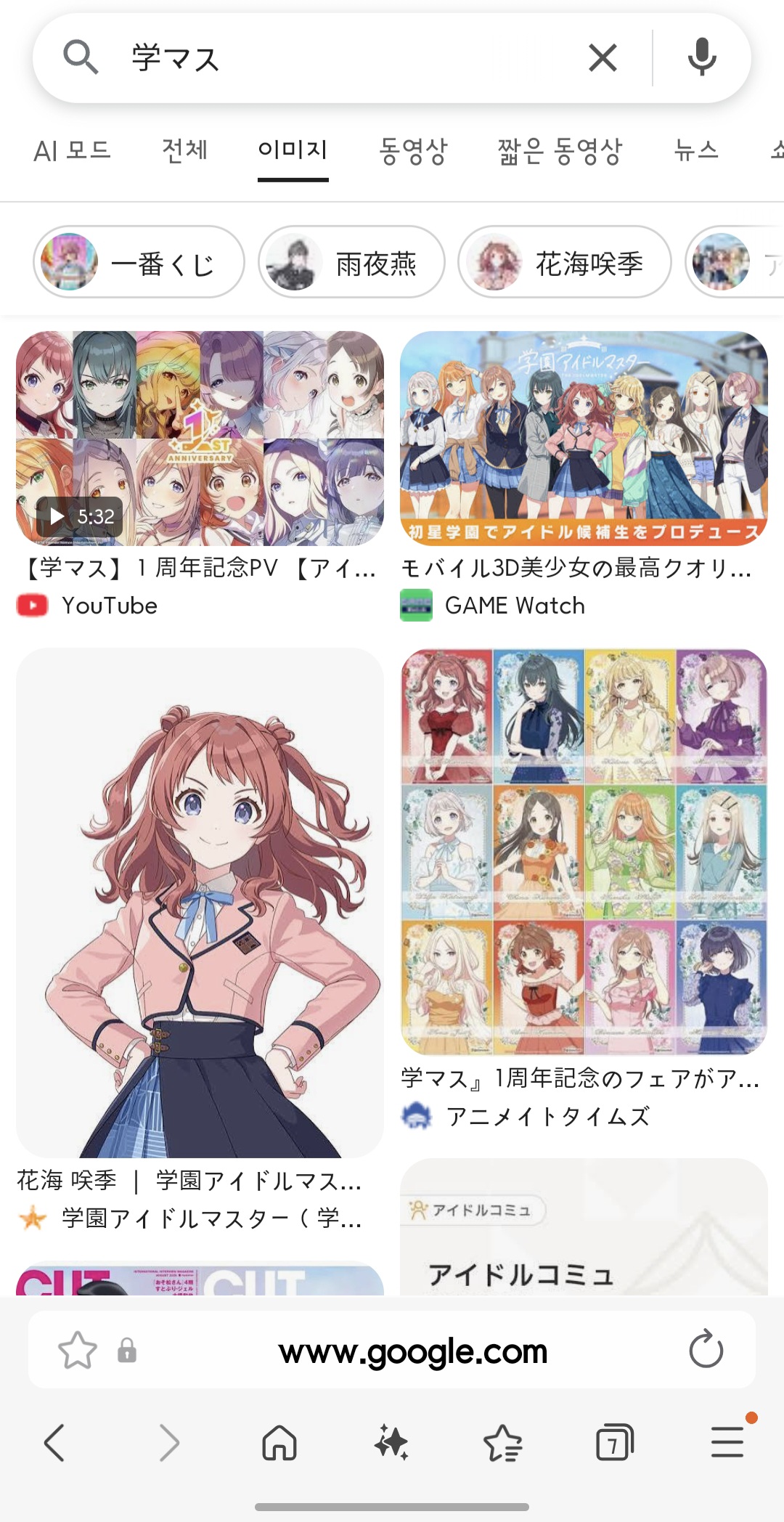Open the アニメイトタイムズ 1周年記念 image result
This screenshot has width=784, height=1522.
[x=584, y=851]
